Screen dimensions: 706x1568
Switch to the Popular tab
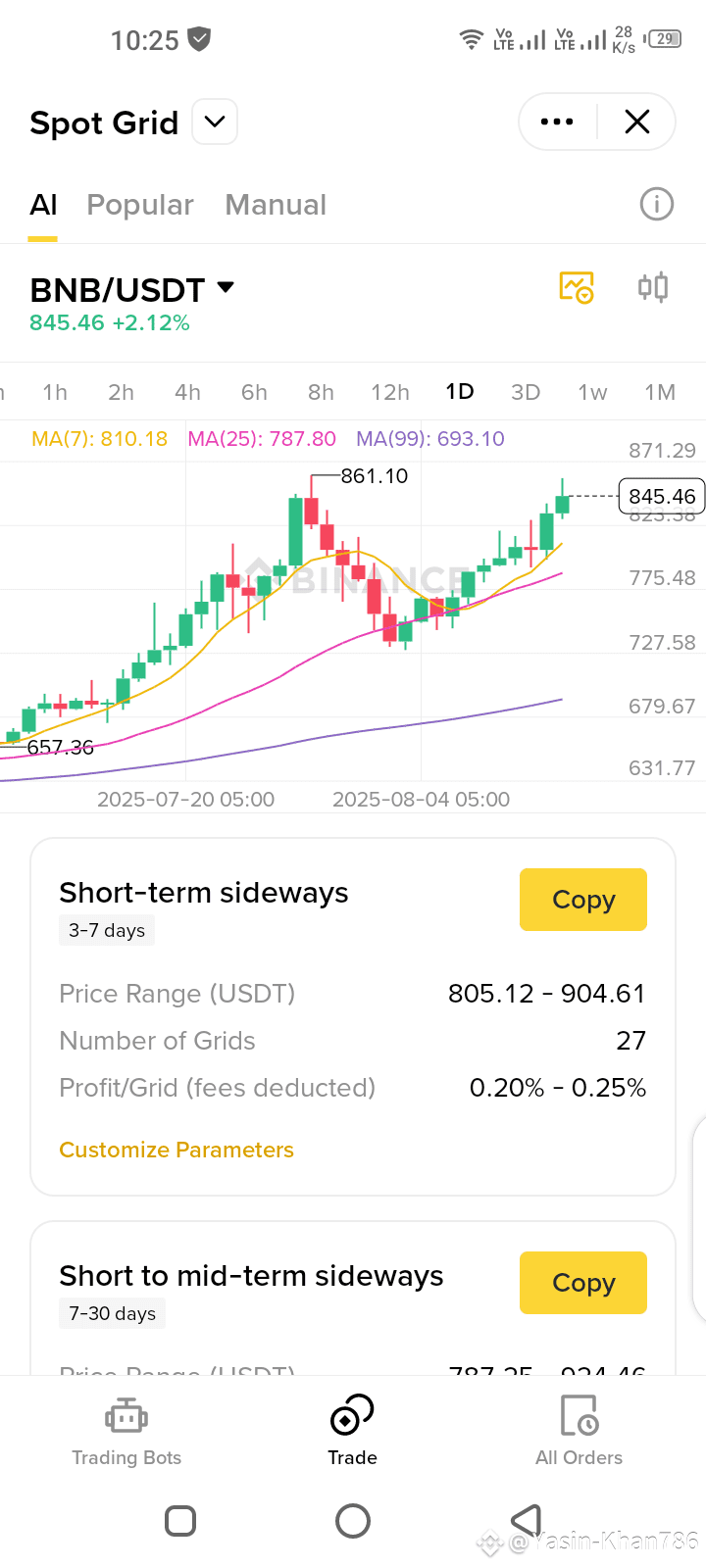click(x=140, y=205)
